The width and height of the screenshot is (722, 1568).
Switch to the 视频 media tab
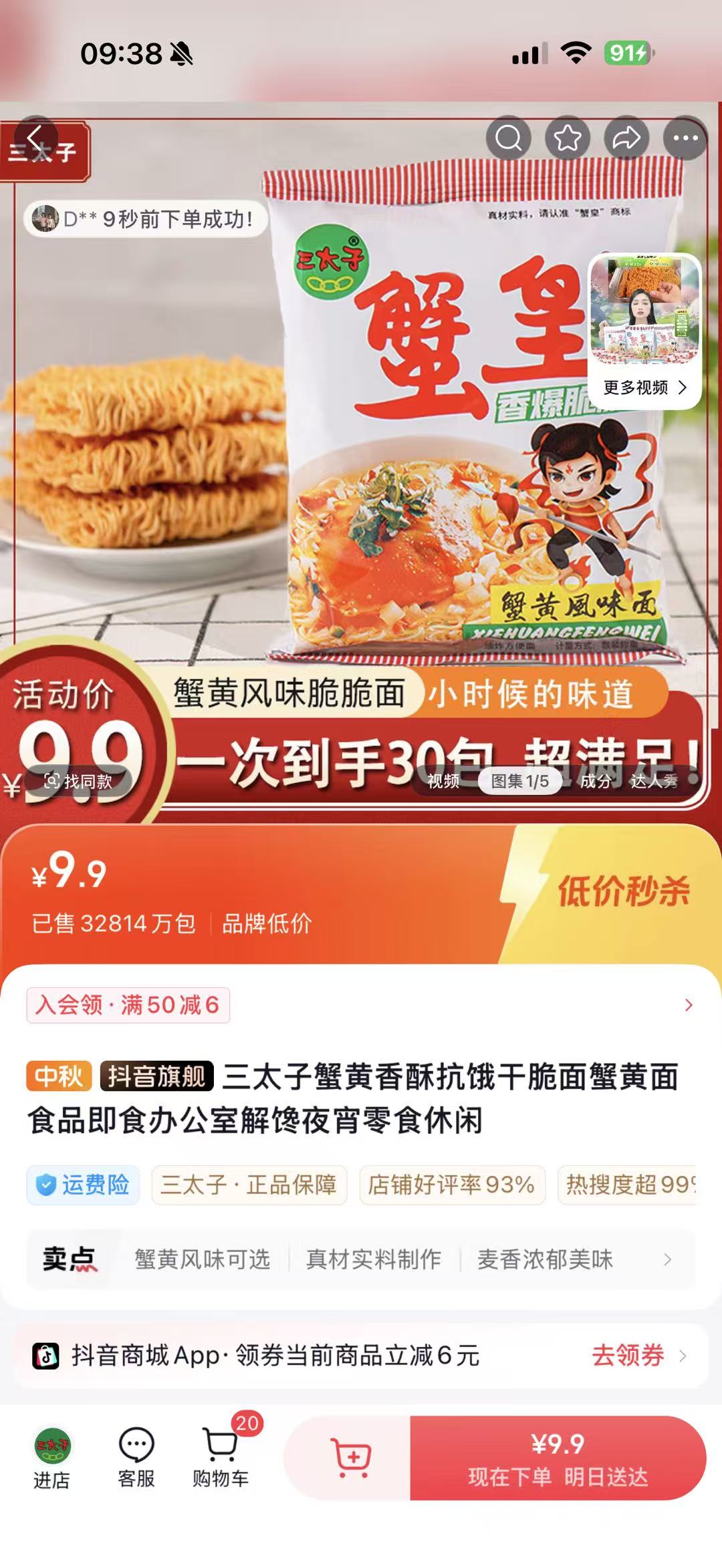click(x=443, y=781)
